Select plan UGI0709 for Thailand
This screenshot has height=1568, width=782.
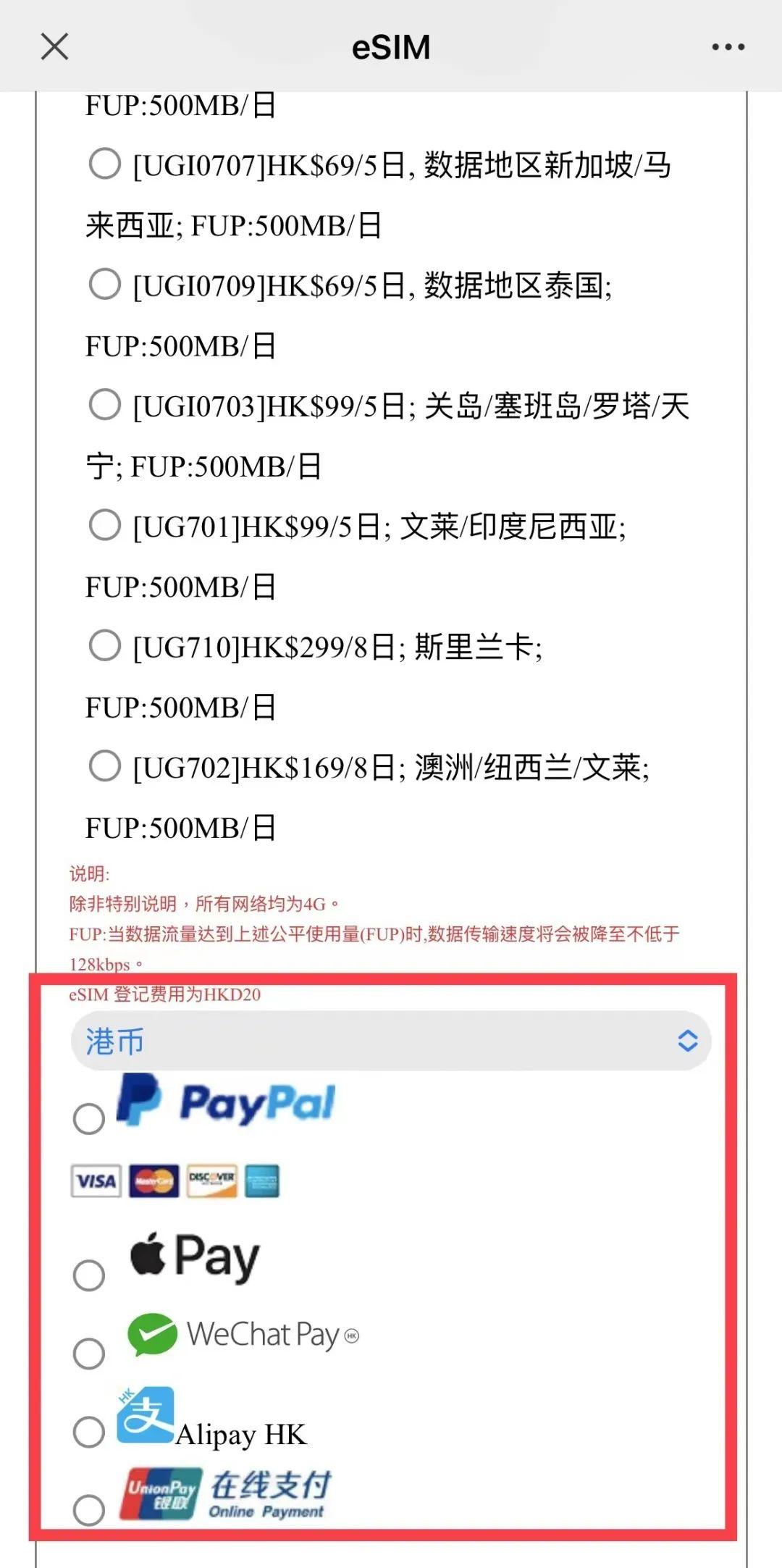[104, 284]
